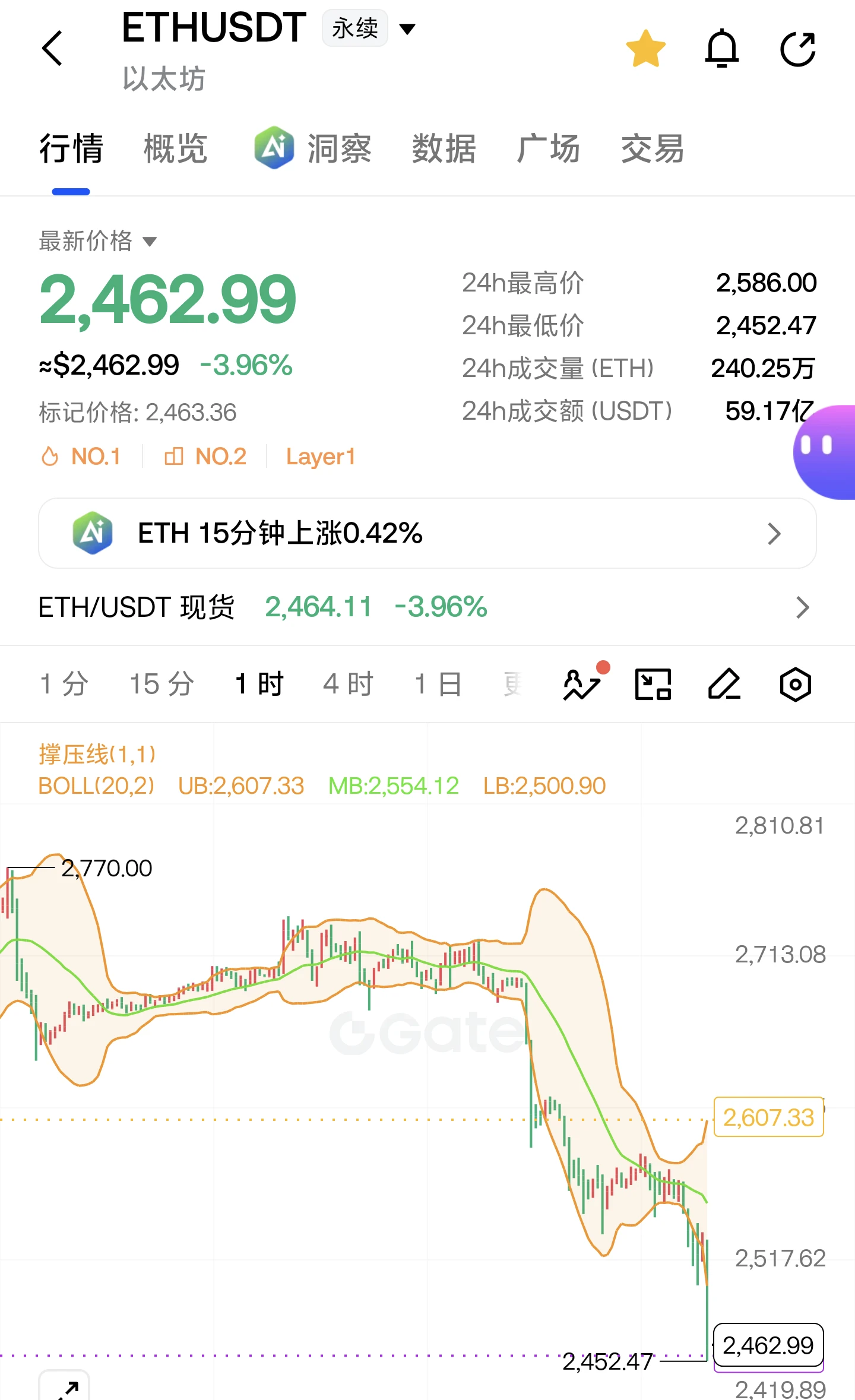Toggle the favorite star for ETHUSDT

click(645, 49)
